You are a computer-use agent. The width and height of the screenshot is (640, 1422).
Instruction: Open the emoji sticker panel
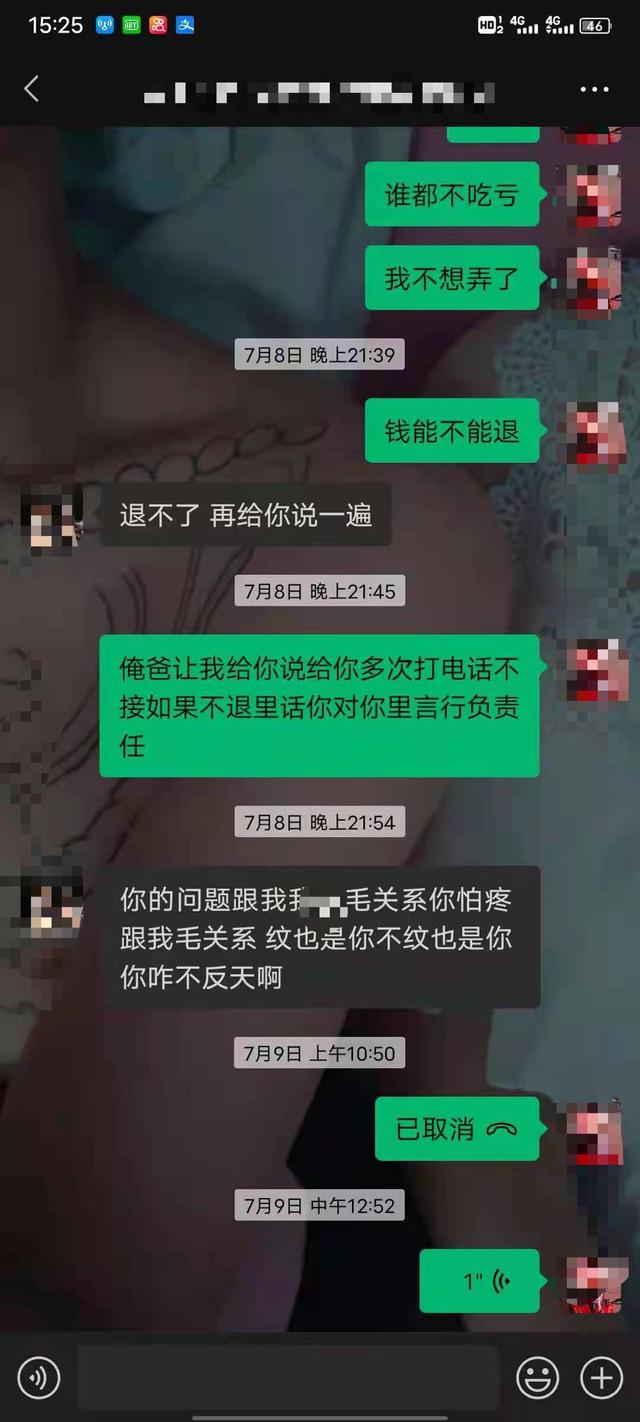tap(537, 1379)
